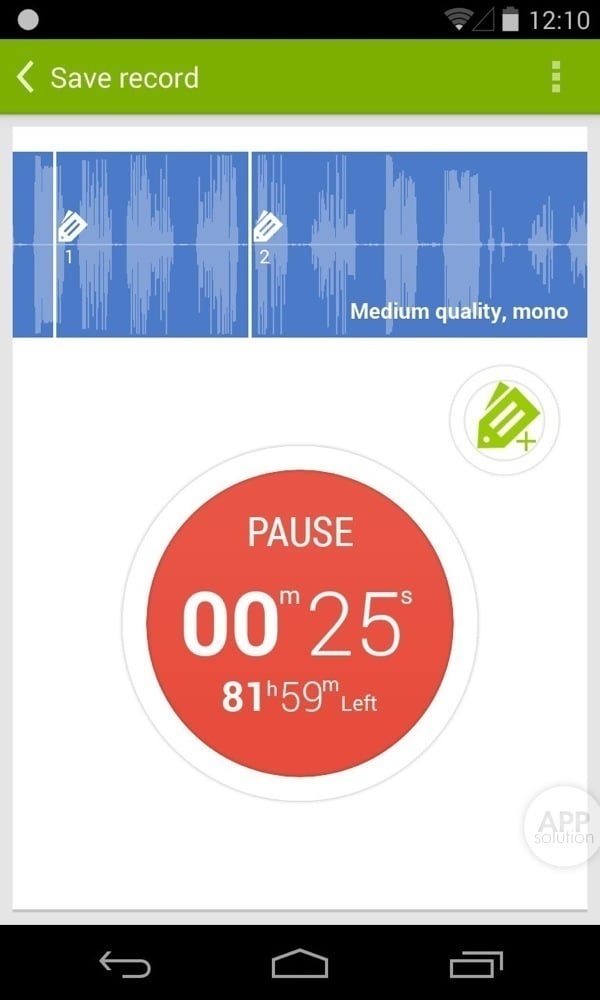This screenshot has height=1000, width=600.
Task: Tap the system back button
Action: point(125,964)
